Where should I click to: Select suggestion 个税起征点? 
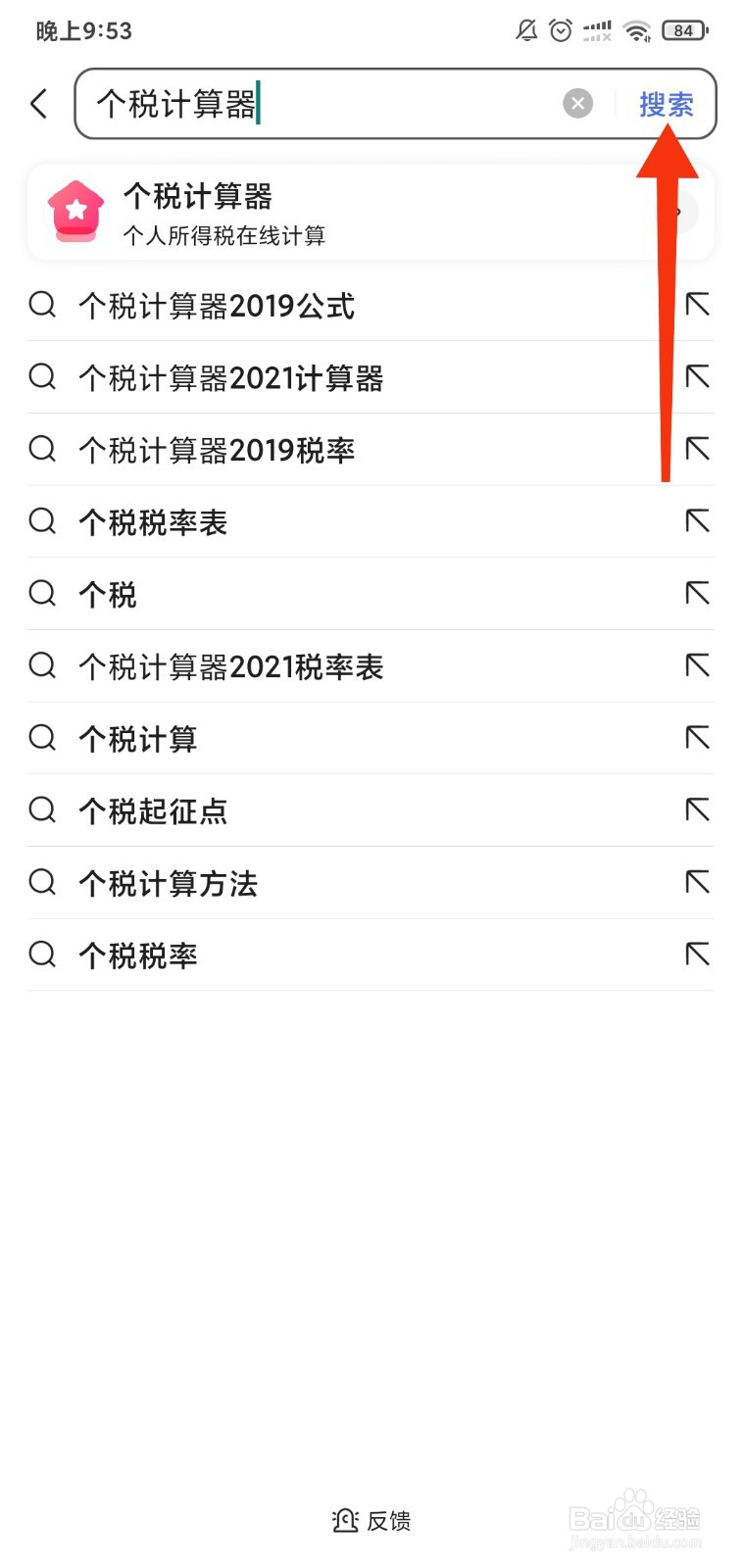[x=153, y=810]
